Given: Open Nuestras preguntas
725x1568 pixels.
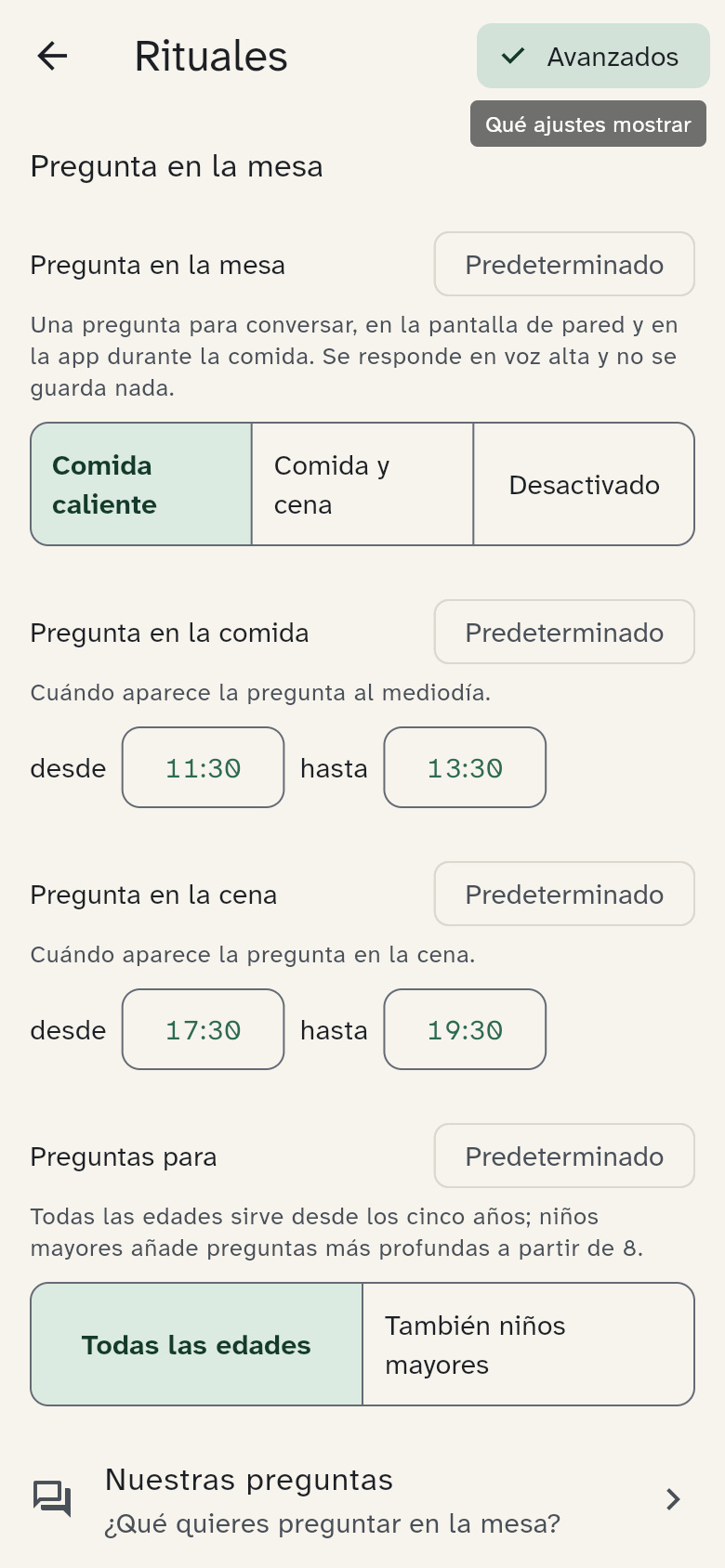Looking at the screenshot, I should pyautogui.click(x=362, y=1499).
